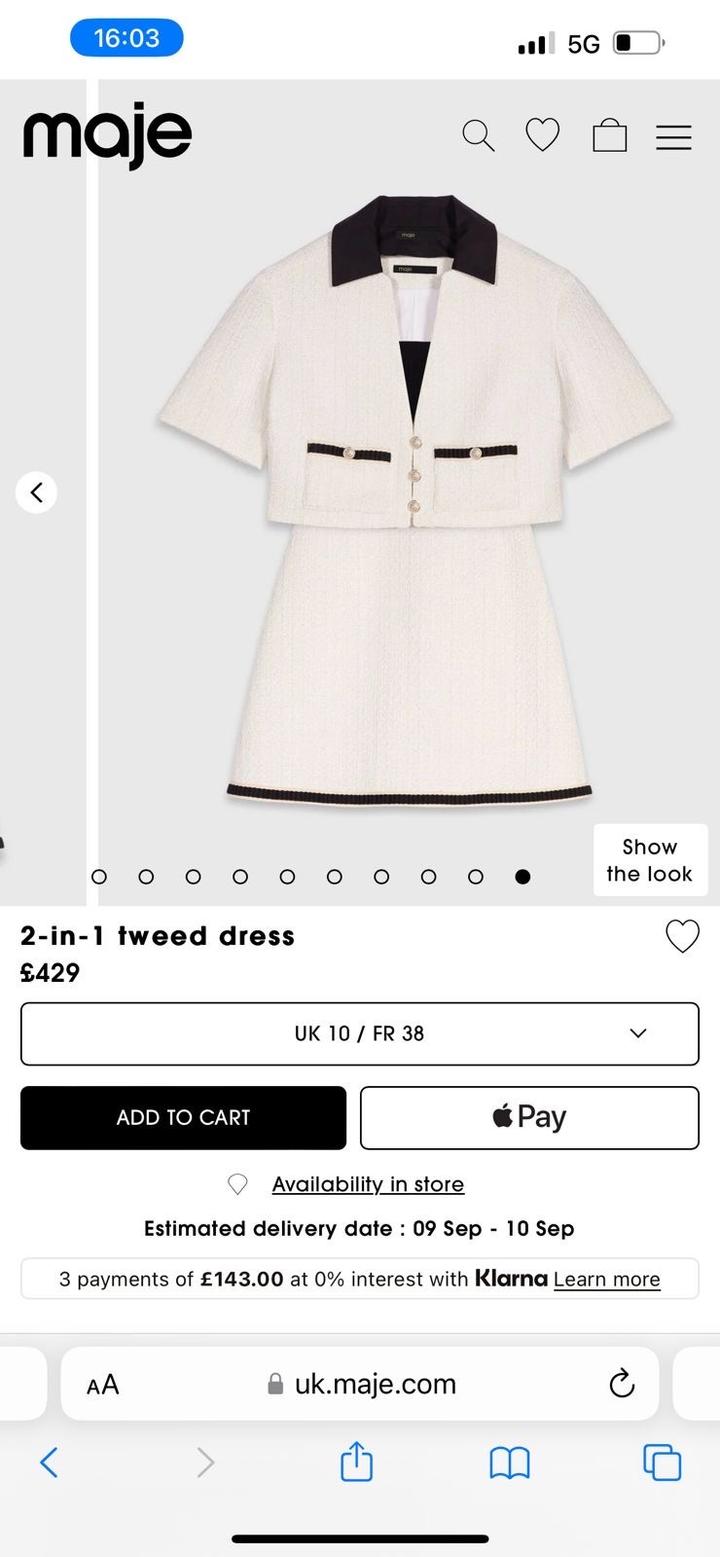Image resolution: width=720 pixels, height=1557 pixels.
Task: Open the search magnifier icon
Action: pyautogui.click(x=478, y=136)
